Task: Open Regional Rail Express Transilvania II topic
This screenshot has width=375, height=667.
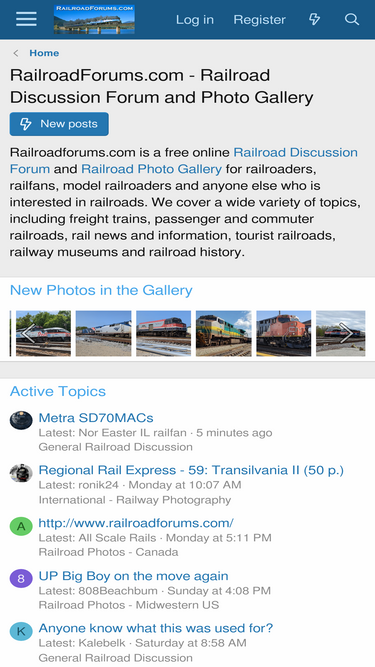Action: (191, 470)
